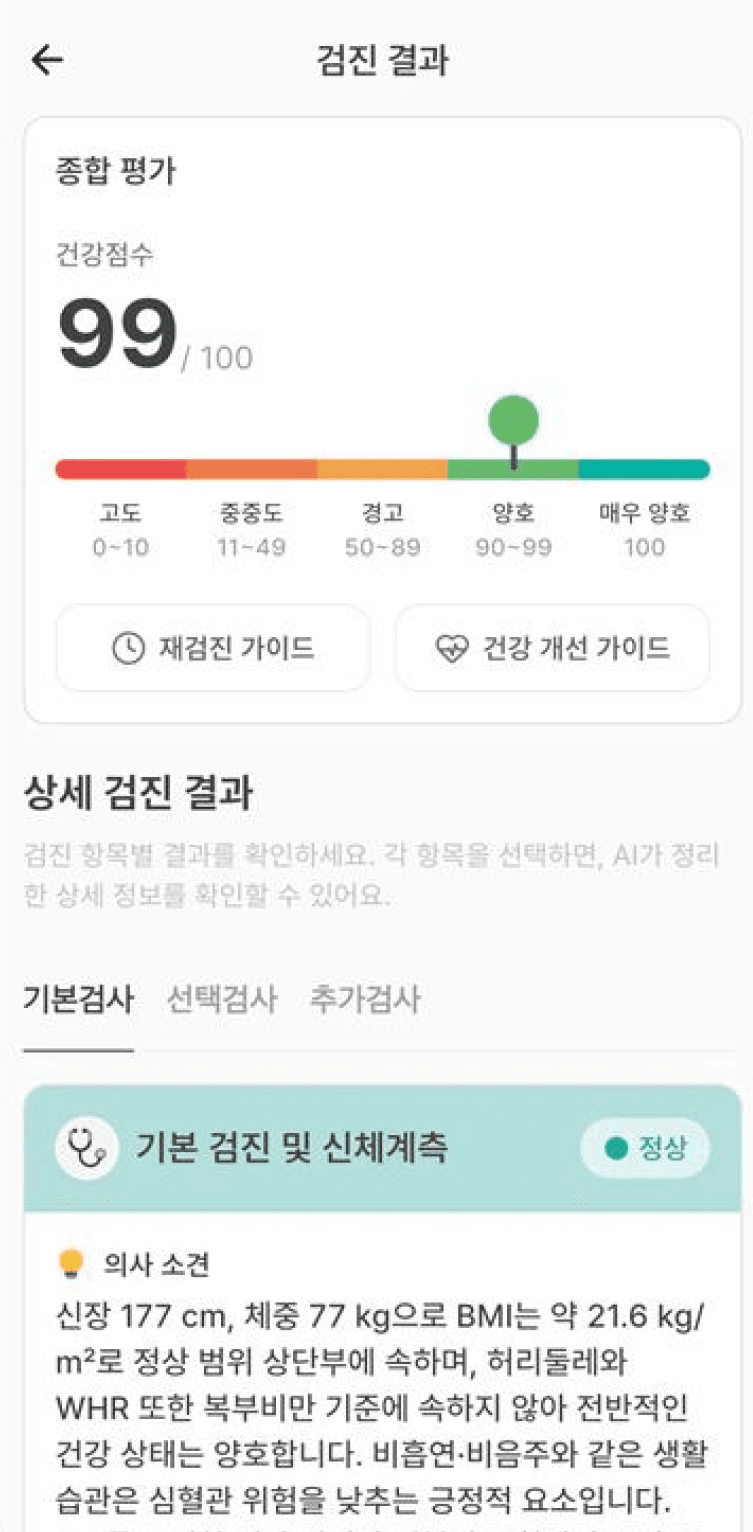The image size is (753, 1532).
Task: Switch to the 추가검사 tab
Action: pyautogui.click(x=365, y=999)
